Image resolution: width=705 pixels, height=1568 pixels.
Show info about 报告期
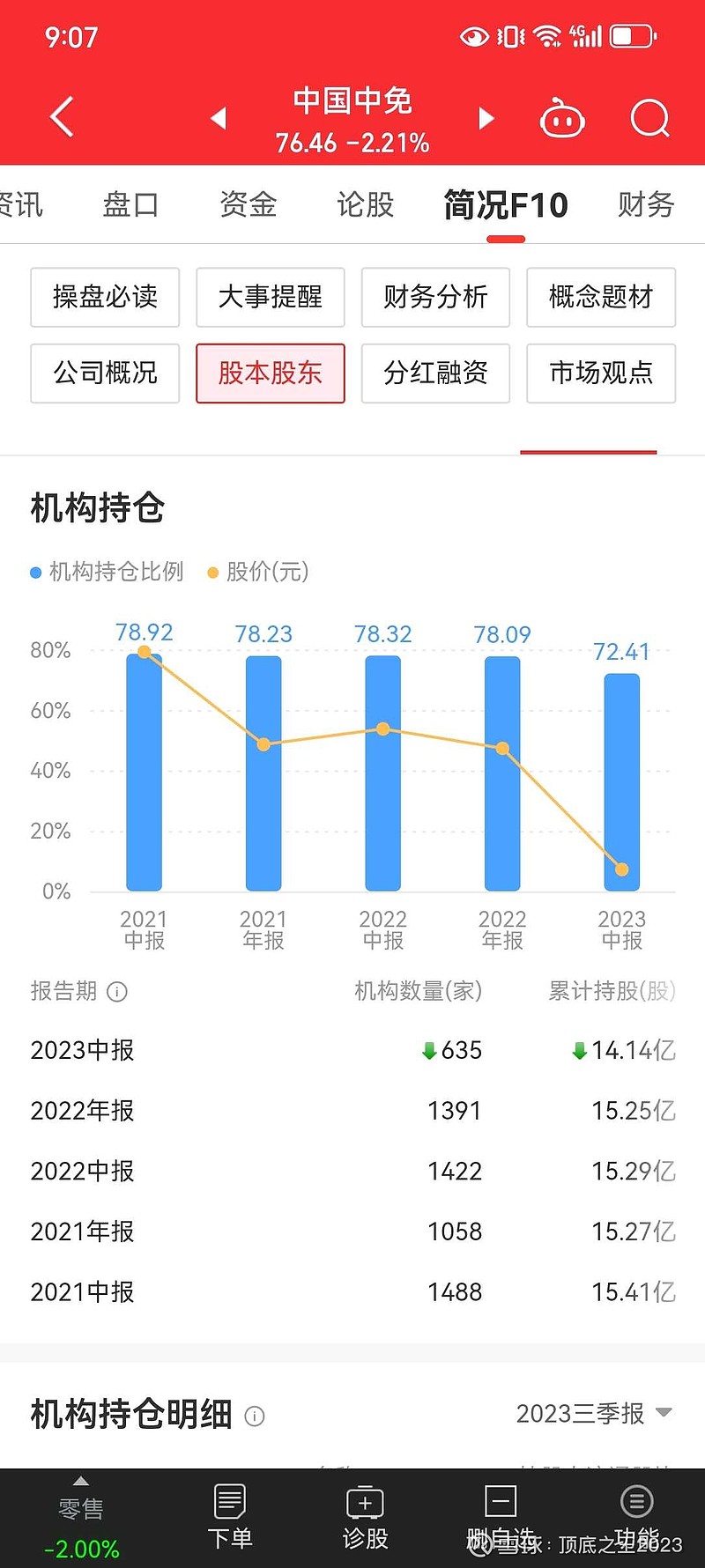pyautogui.click(x=117, y=992)
